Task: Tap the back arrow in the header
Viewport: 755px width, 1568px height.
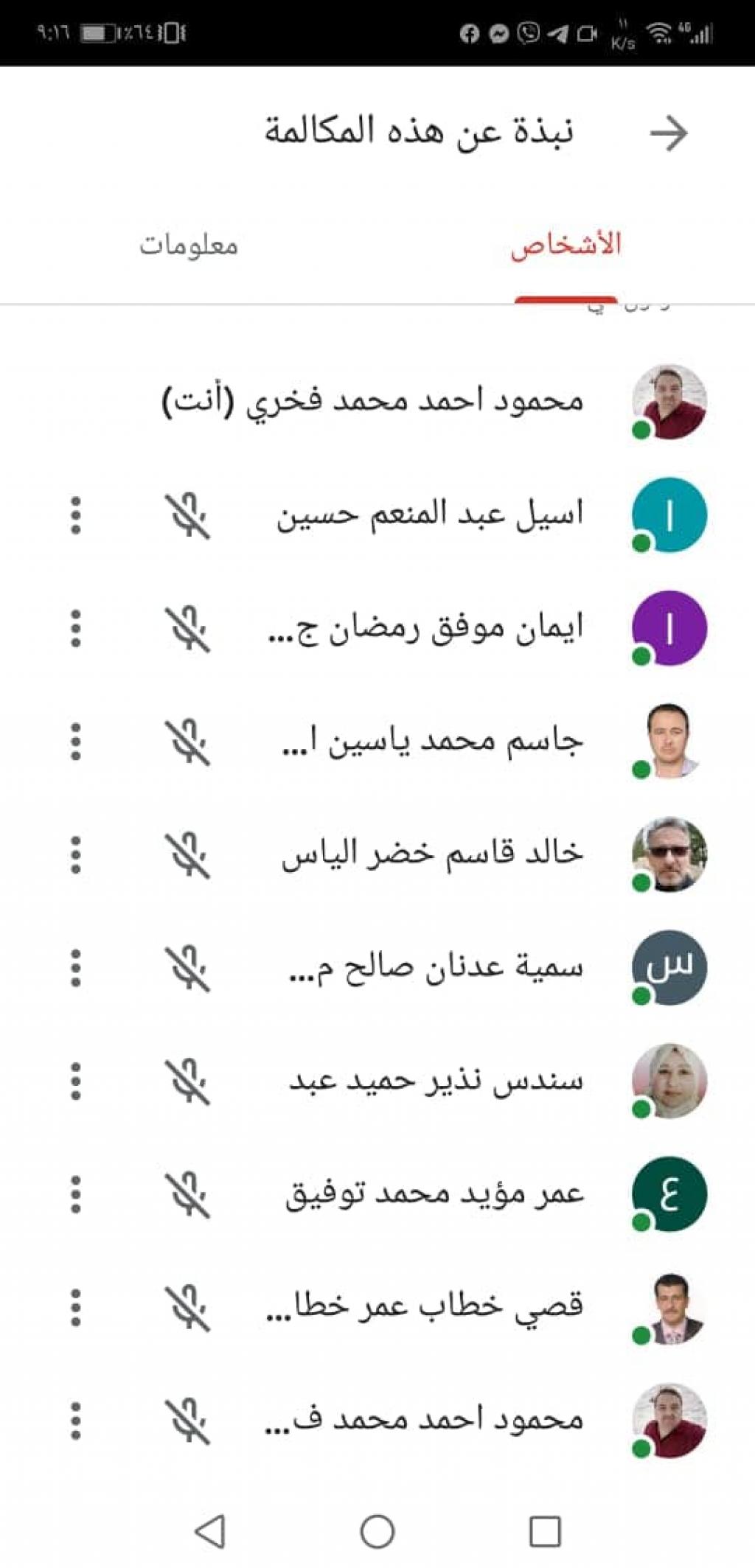Action: (x=668, y=133)
